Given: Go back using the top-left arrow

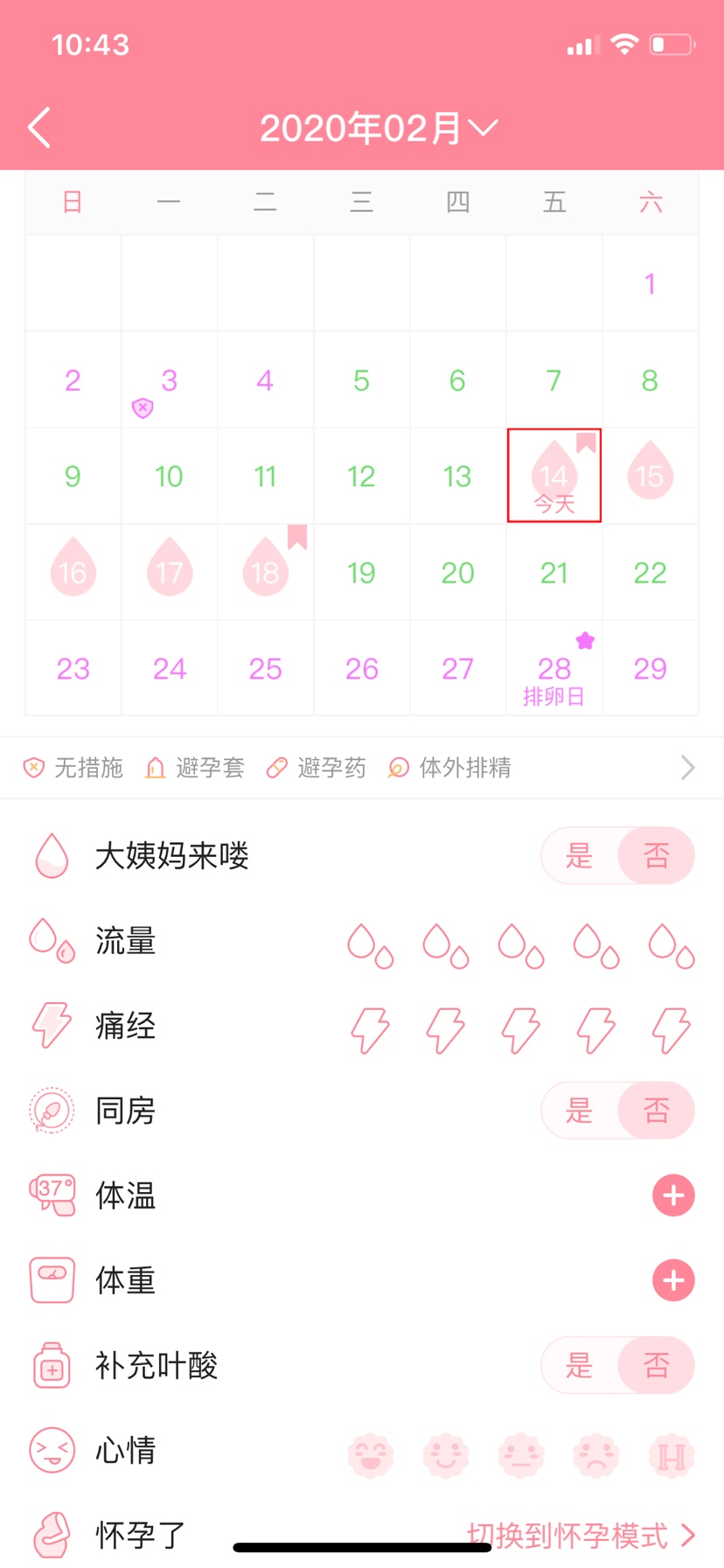Looking at the screenshot, I should click(39, 129).
